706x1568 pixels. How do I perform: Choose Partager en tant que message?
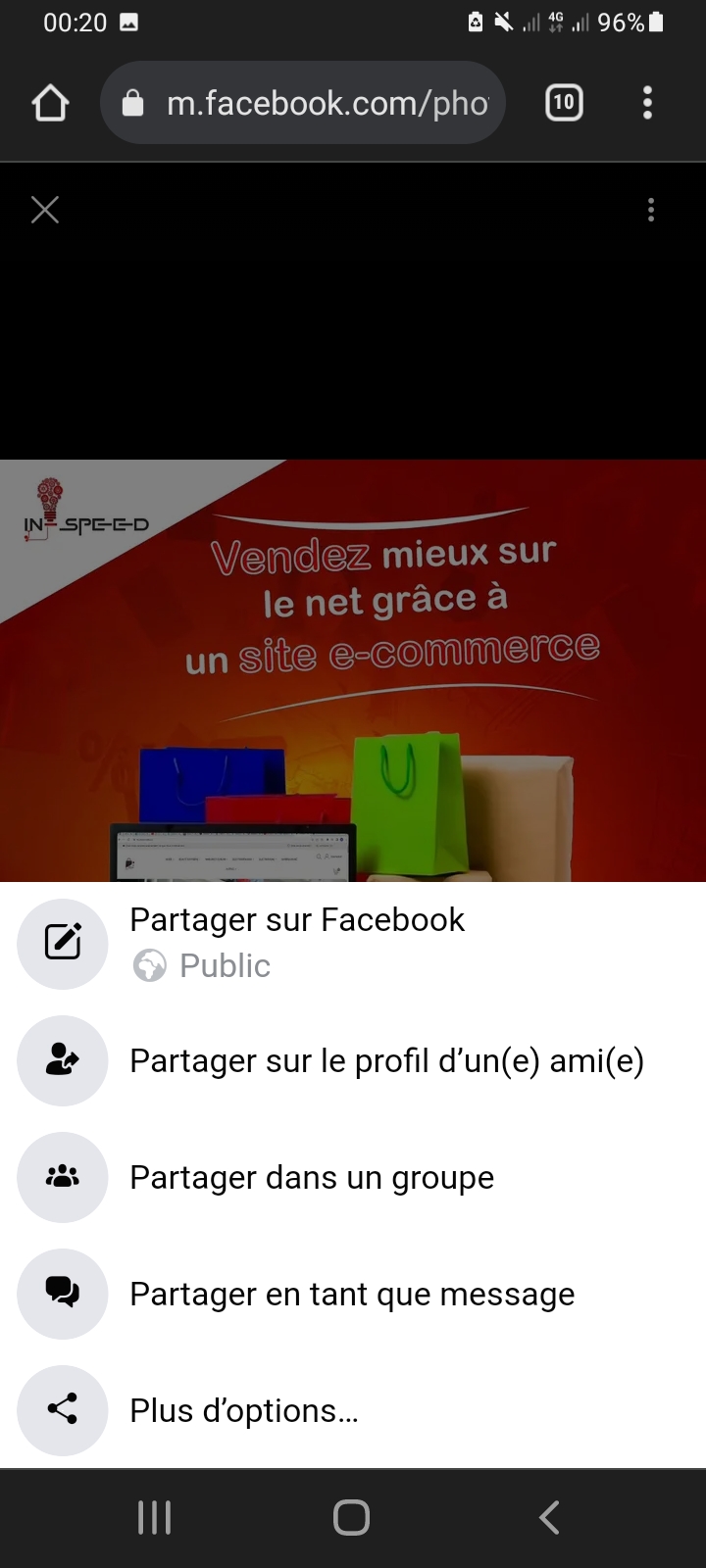point(352,1295)
